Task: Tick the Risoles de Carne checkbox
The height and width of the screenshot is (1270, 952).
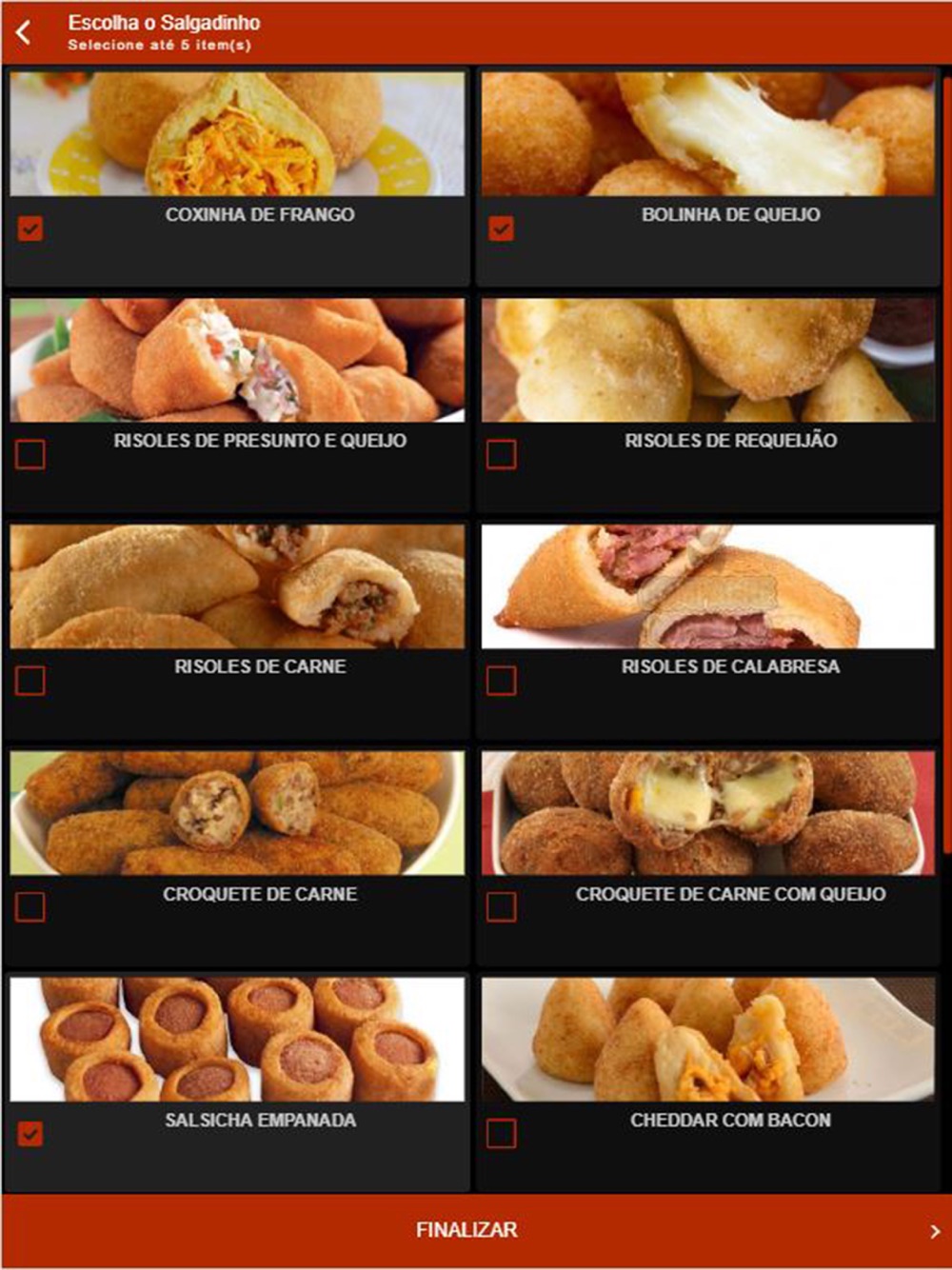Action: (x=30, y=681)
